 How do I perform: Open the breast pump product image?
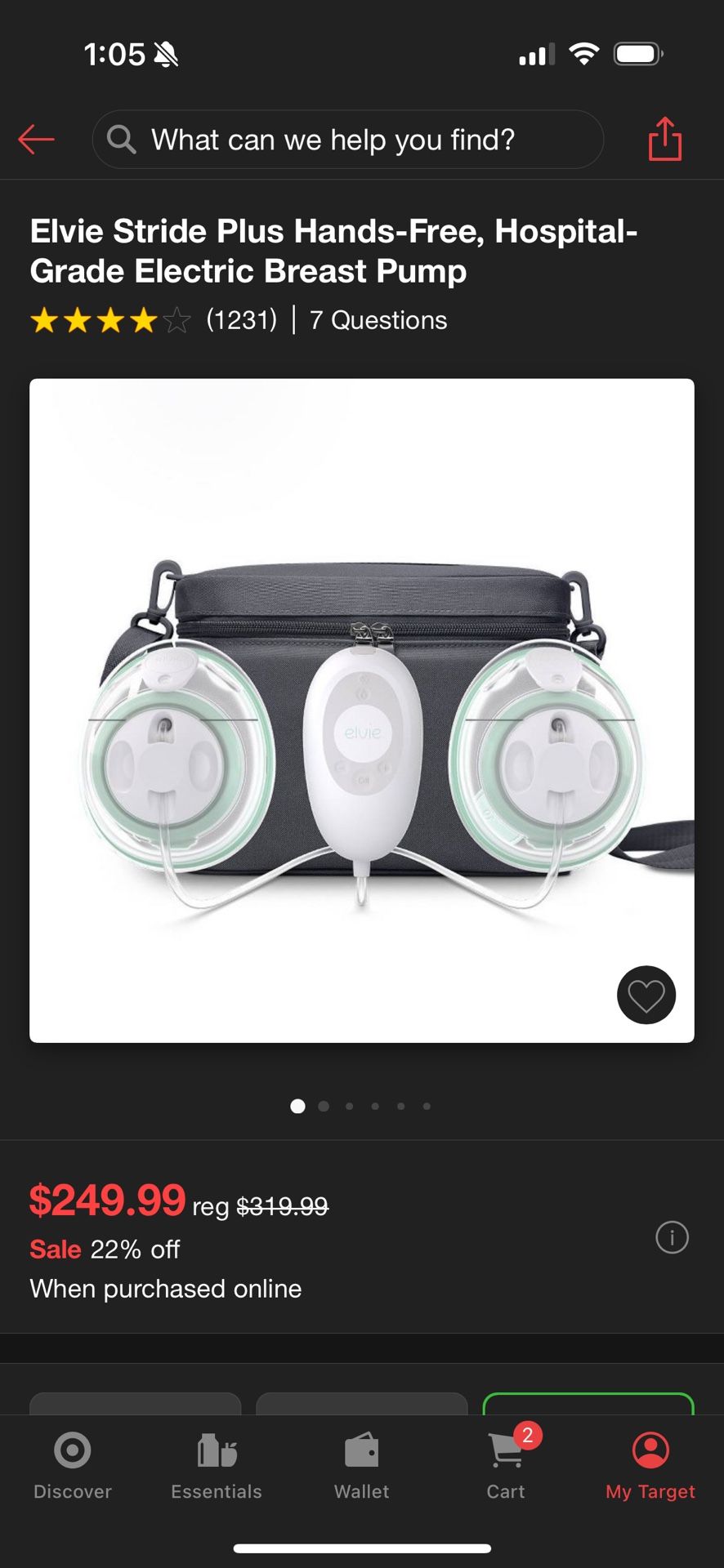click(362, 710)
